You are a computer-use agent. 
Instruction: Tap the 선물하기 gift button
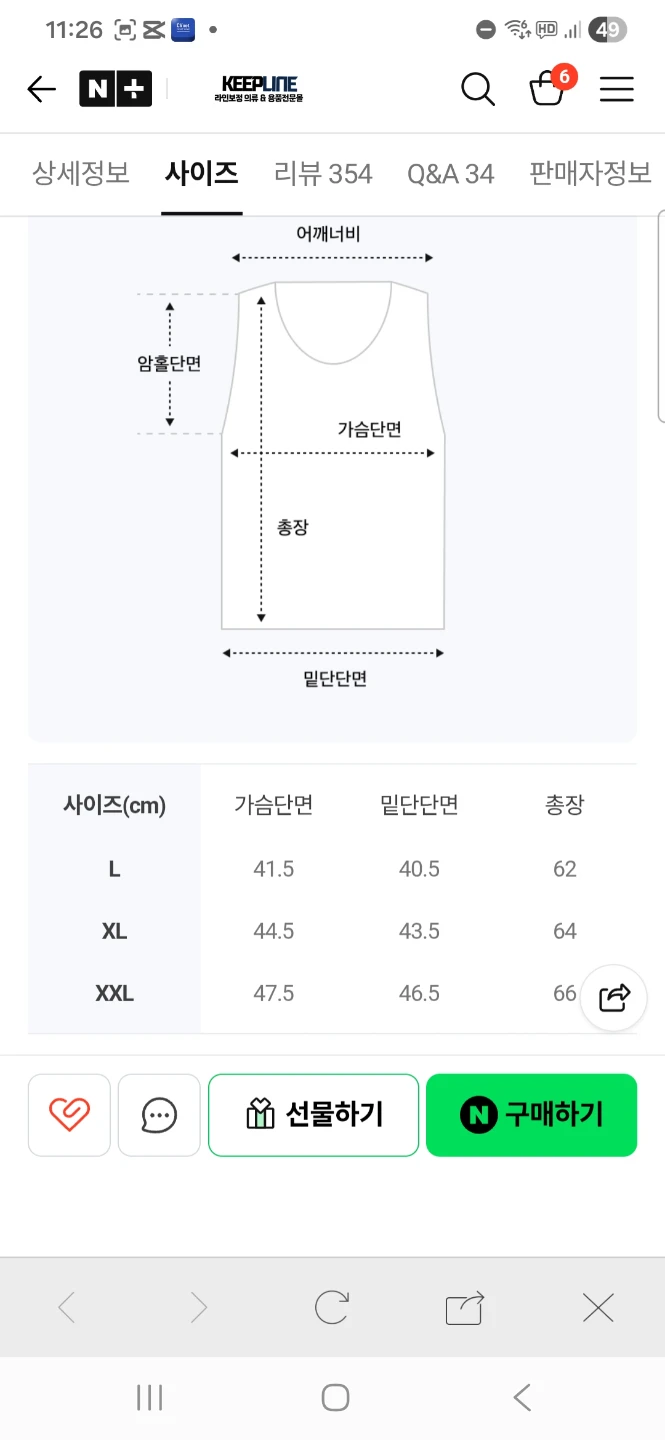(313, 1115)
